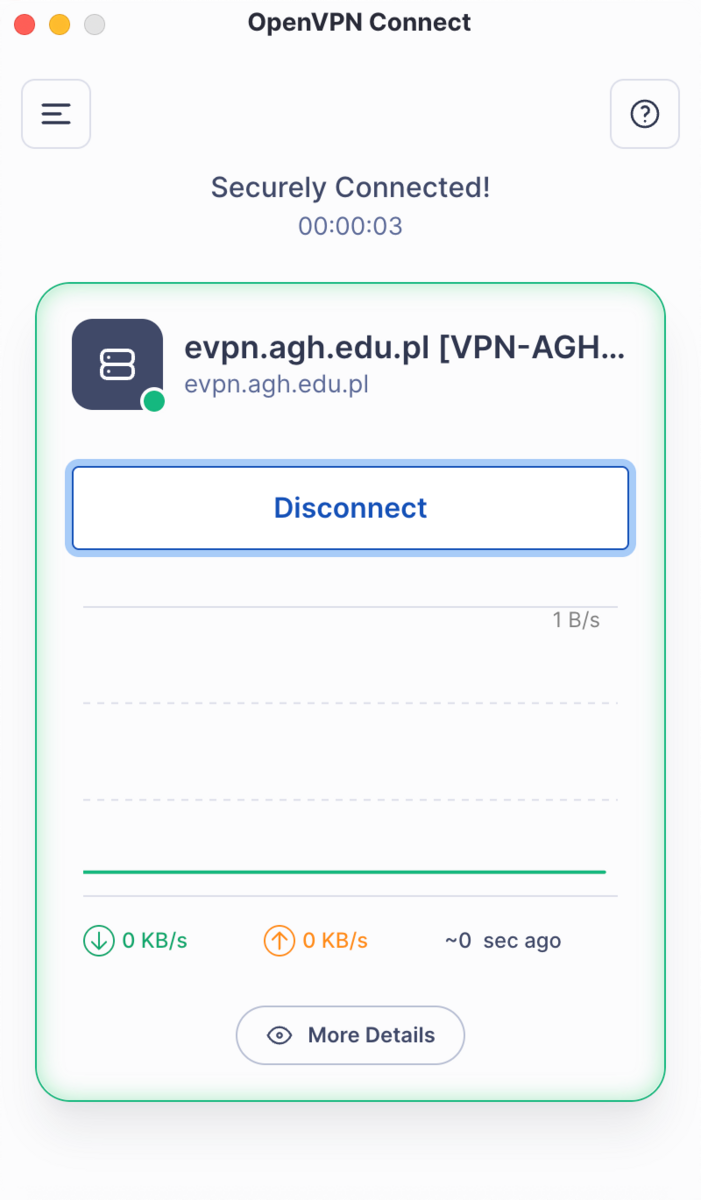Viewport: 701px width, 1200px height.
Task: Close the OpenVPN Connect window
Action: [x=25, y=25]
